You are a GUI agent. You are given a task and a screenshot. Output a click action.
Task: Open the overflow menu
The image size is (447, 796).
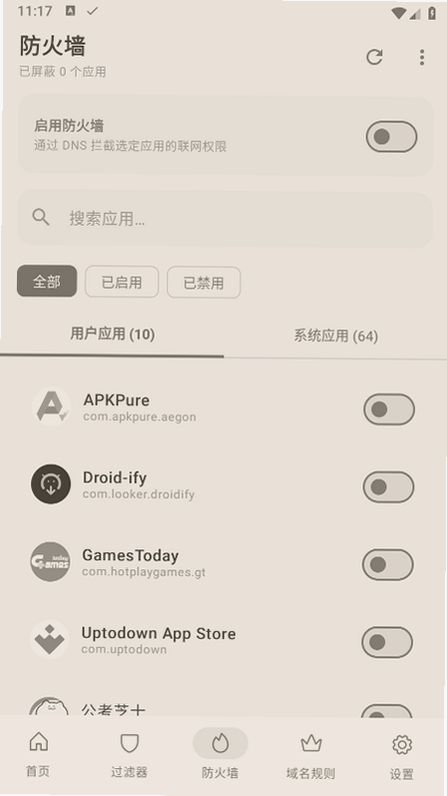422,57
